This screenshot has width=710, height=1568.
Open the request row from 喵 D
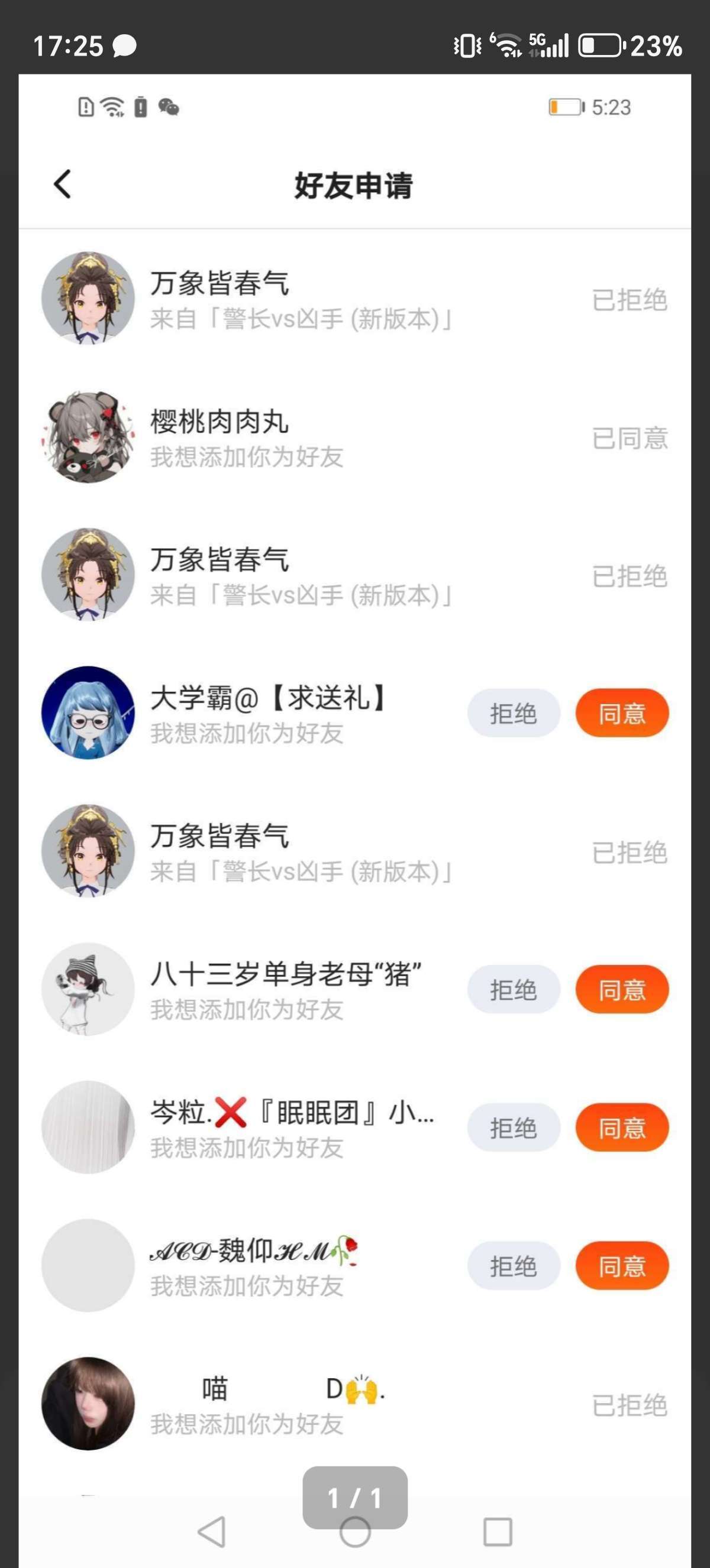click(305, 1404)
